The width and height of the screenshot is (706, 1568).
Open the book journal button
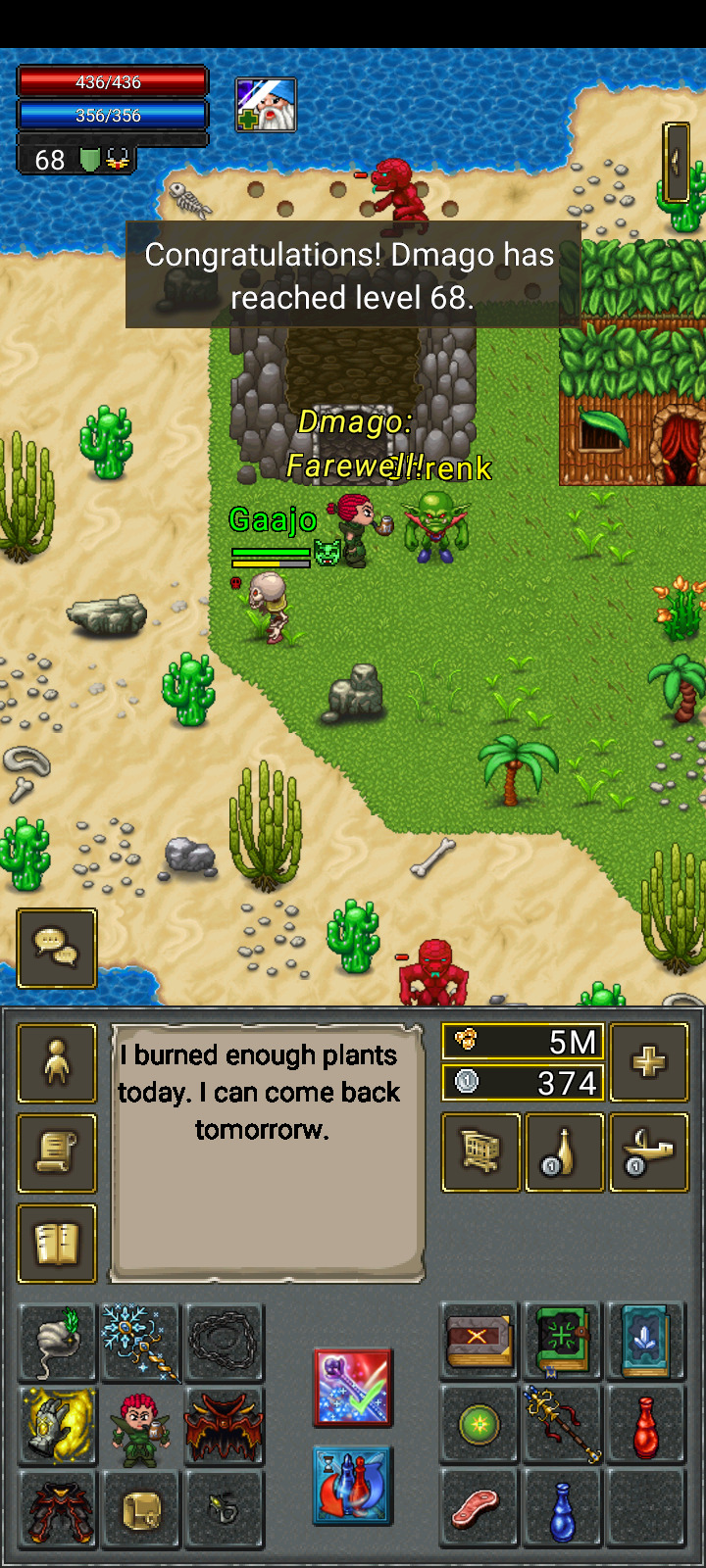tap(57, 1244)
